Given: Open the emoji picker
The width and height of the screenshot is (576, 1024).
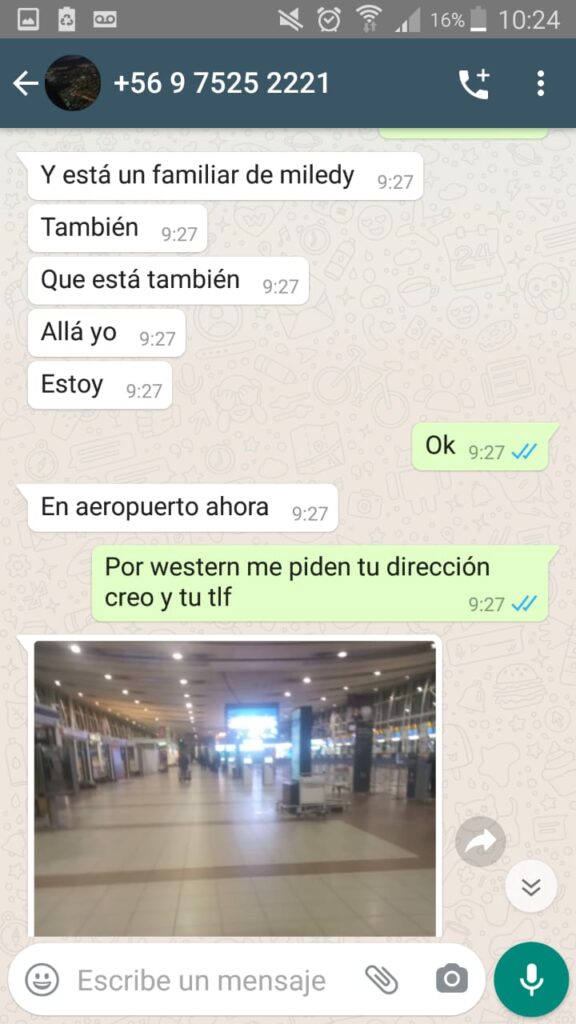Looking at the screenshot, I should [42, 980].
